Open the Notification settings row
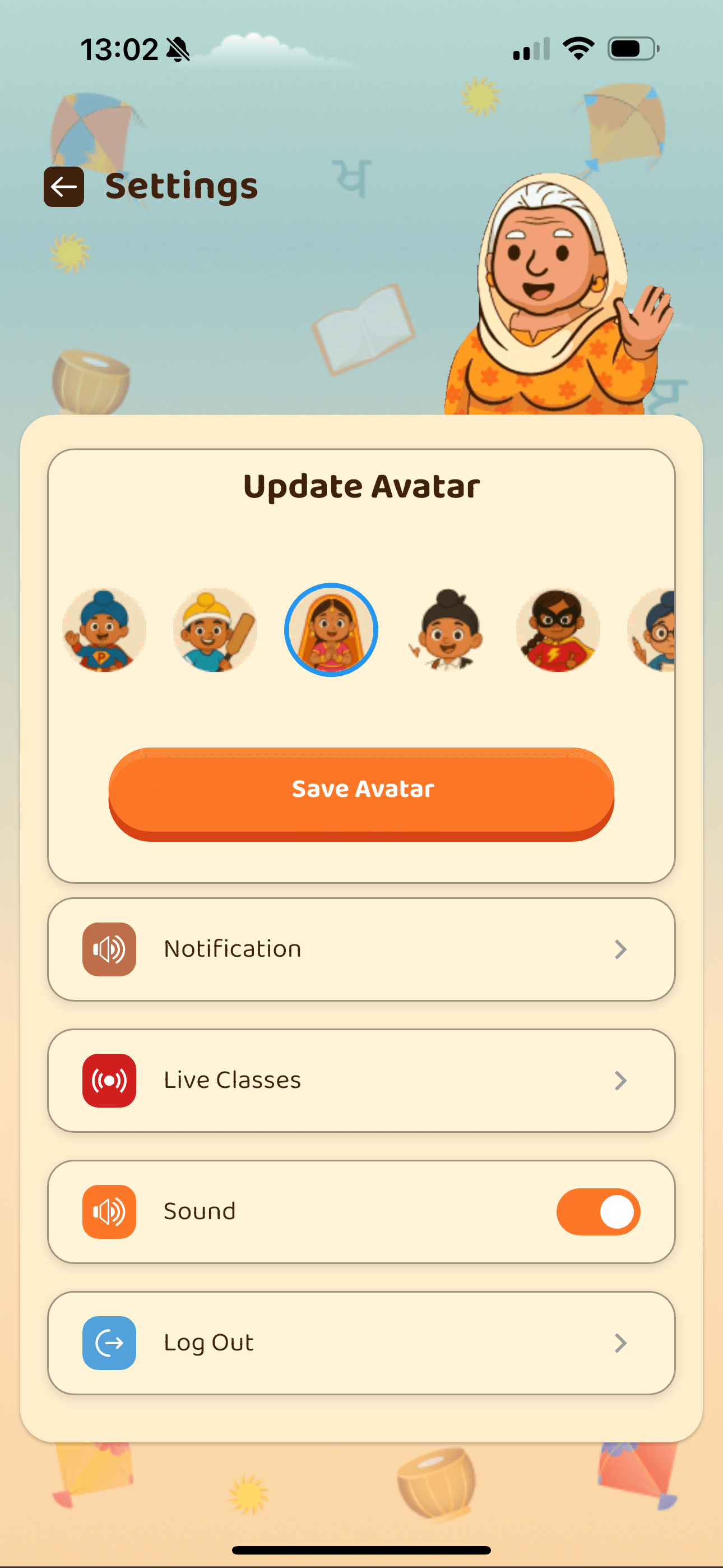 point(361,948)
